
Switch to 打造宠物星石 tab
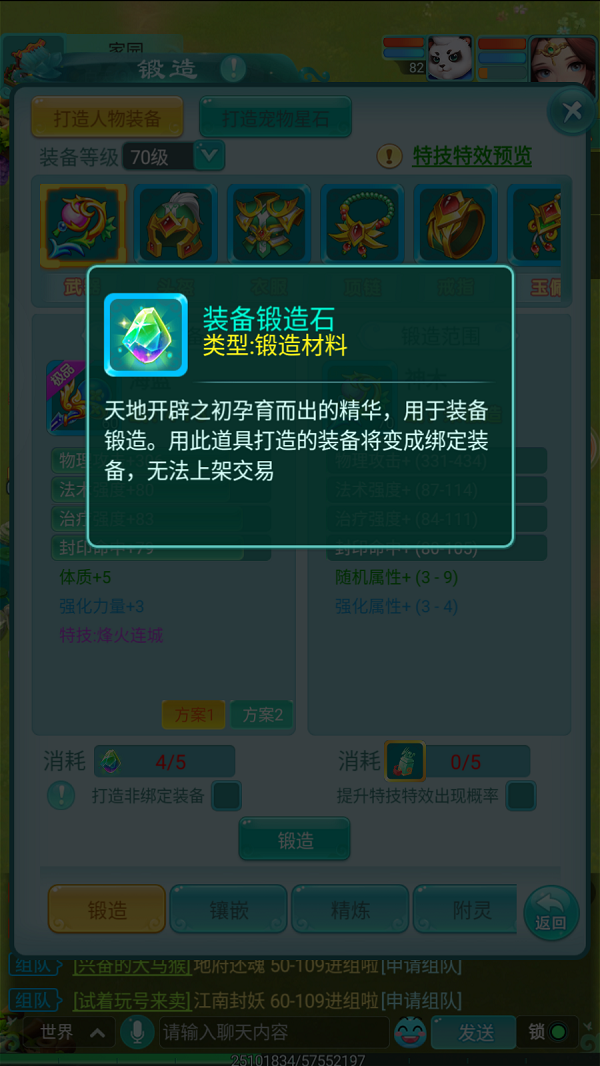(x=275, y=118)
